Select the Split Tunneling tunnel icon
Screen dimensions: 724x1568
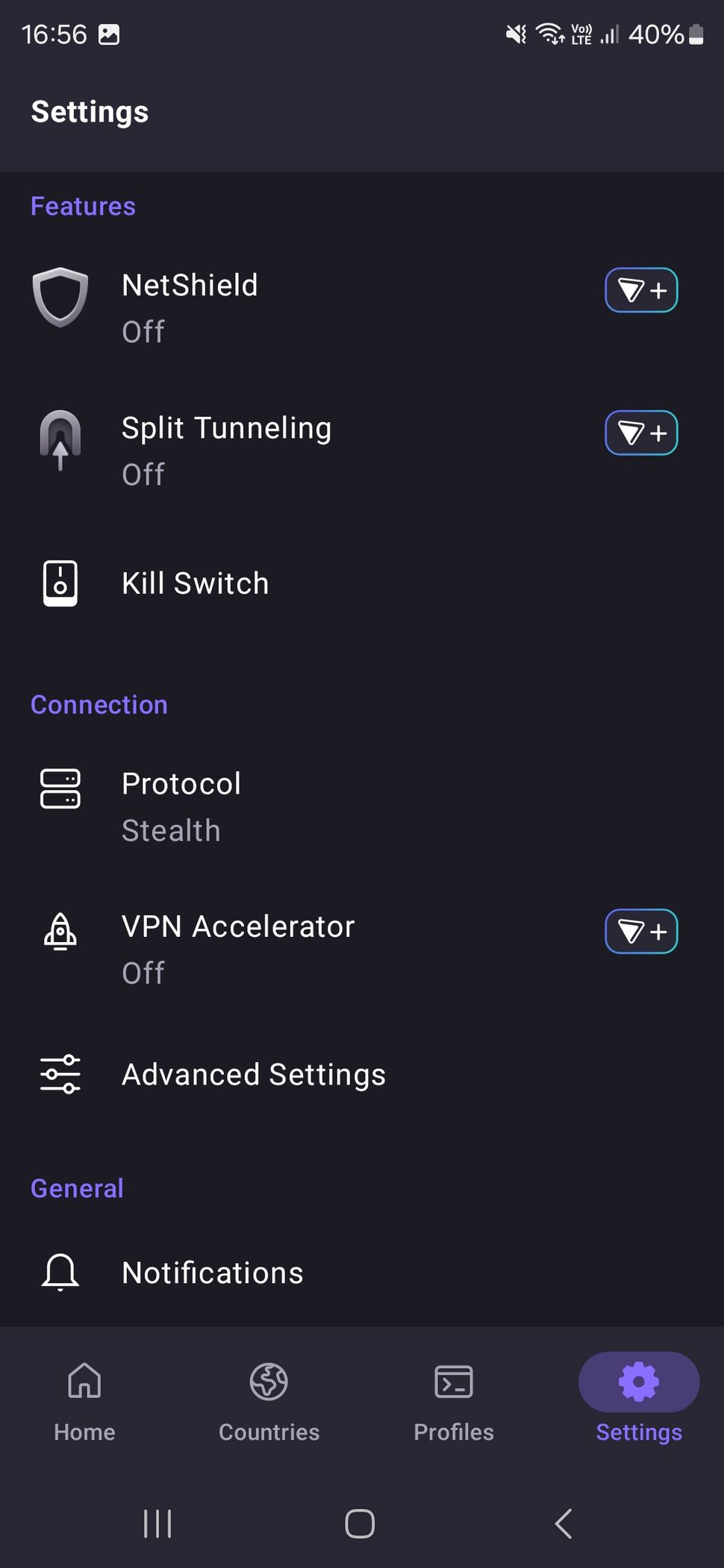tap(60, 440)
